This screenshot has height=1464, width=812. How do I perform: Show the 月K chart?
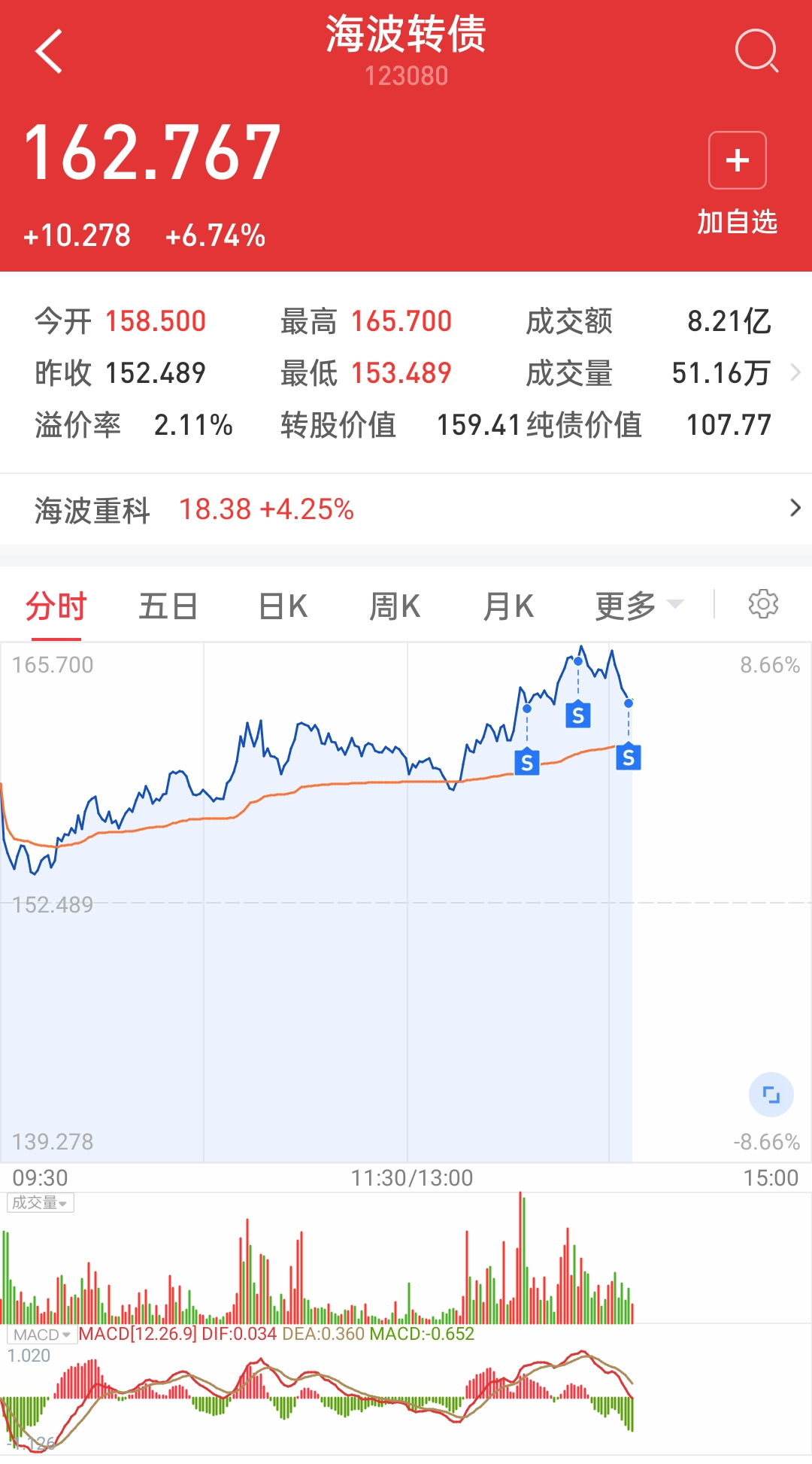[x=508, y=606]
